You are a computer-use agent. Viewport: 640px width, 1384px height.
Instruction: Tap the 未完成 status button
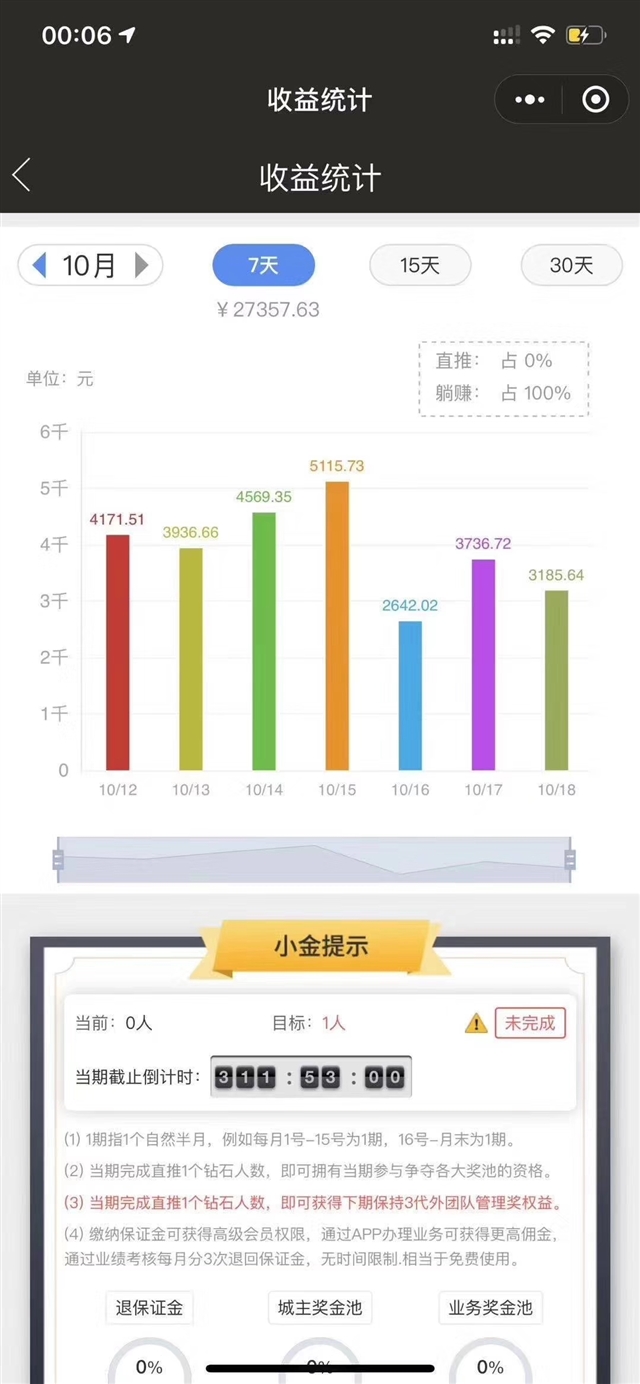(530, 1023)
